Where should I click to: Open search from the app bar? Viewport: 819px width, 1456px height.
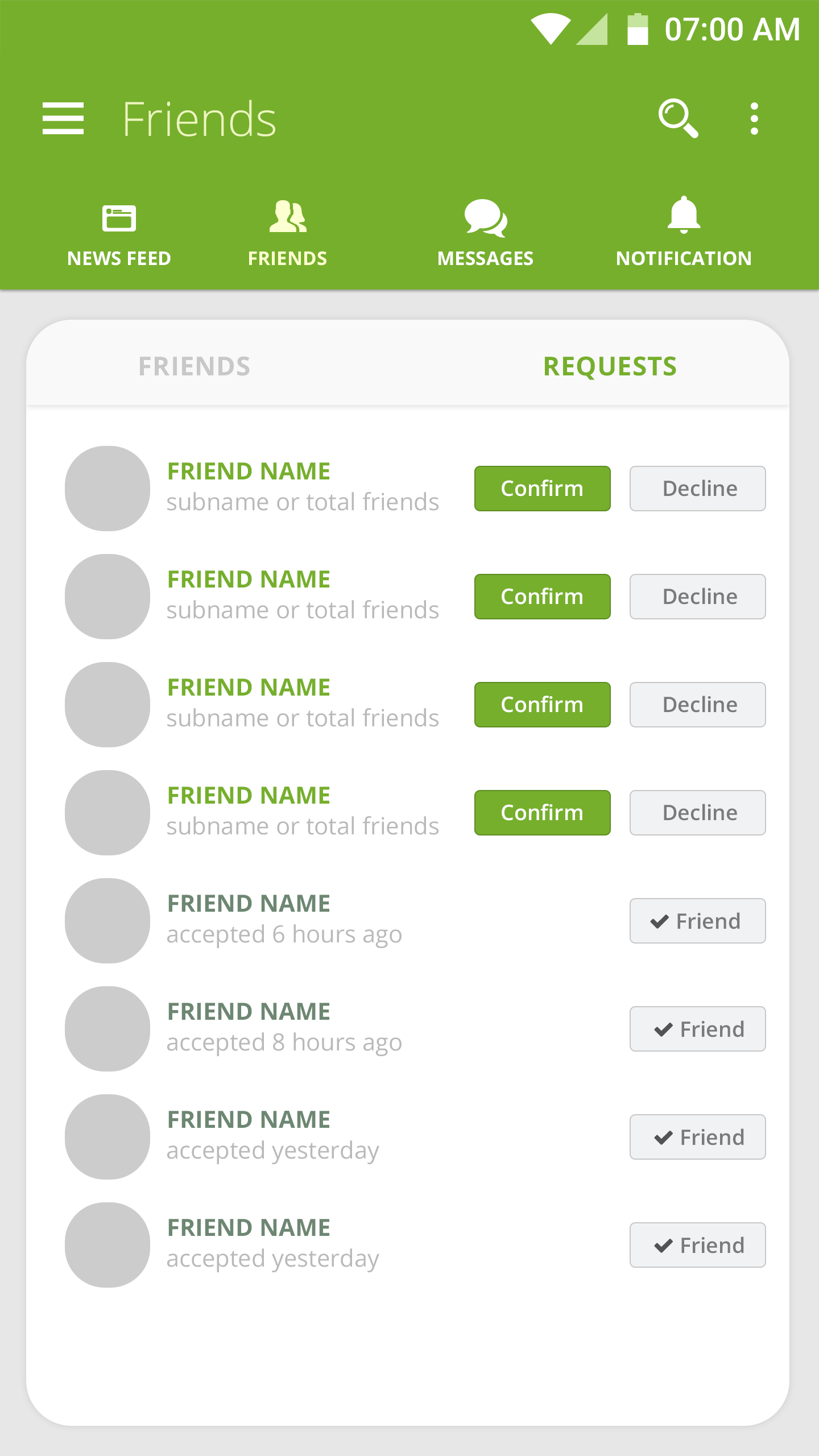[x=678, y=118]
